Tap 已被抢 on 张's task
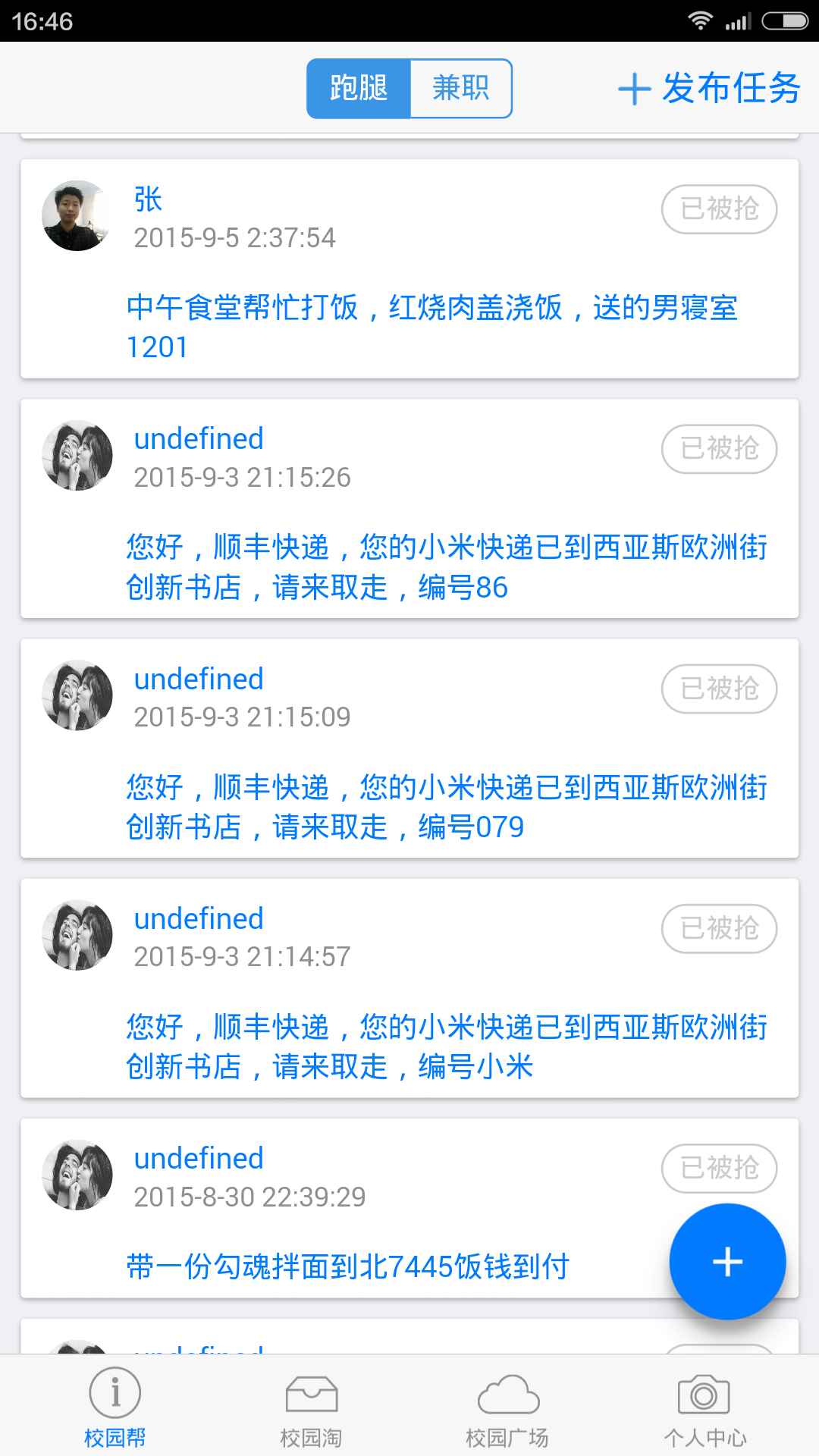 (x=719, y=209)
